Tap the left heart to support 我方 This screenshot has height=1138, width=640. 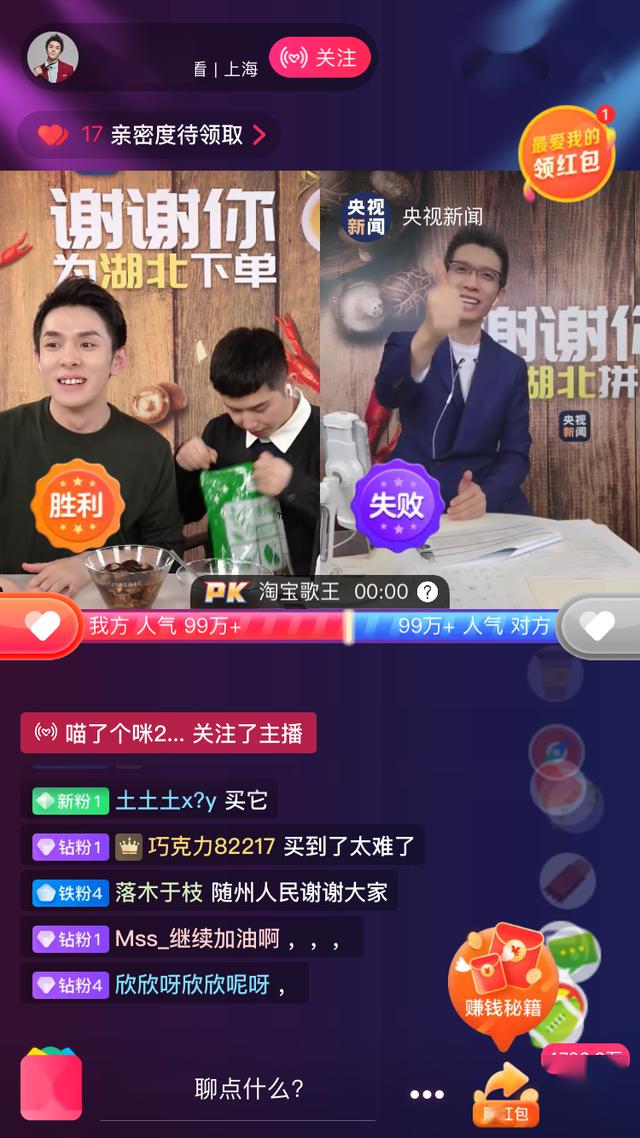(40, 627)
